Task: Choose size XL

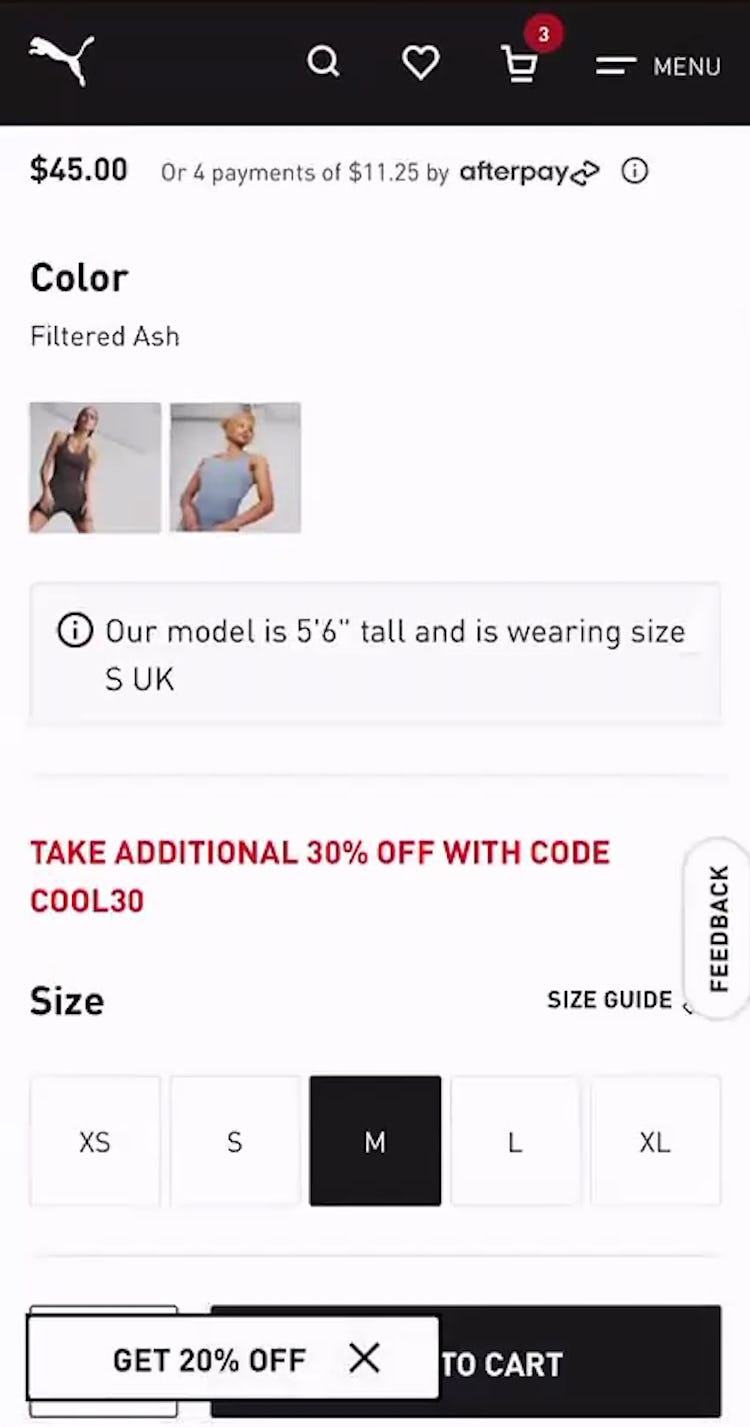Action: tap(655, 1141)
